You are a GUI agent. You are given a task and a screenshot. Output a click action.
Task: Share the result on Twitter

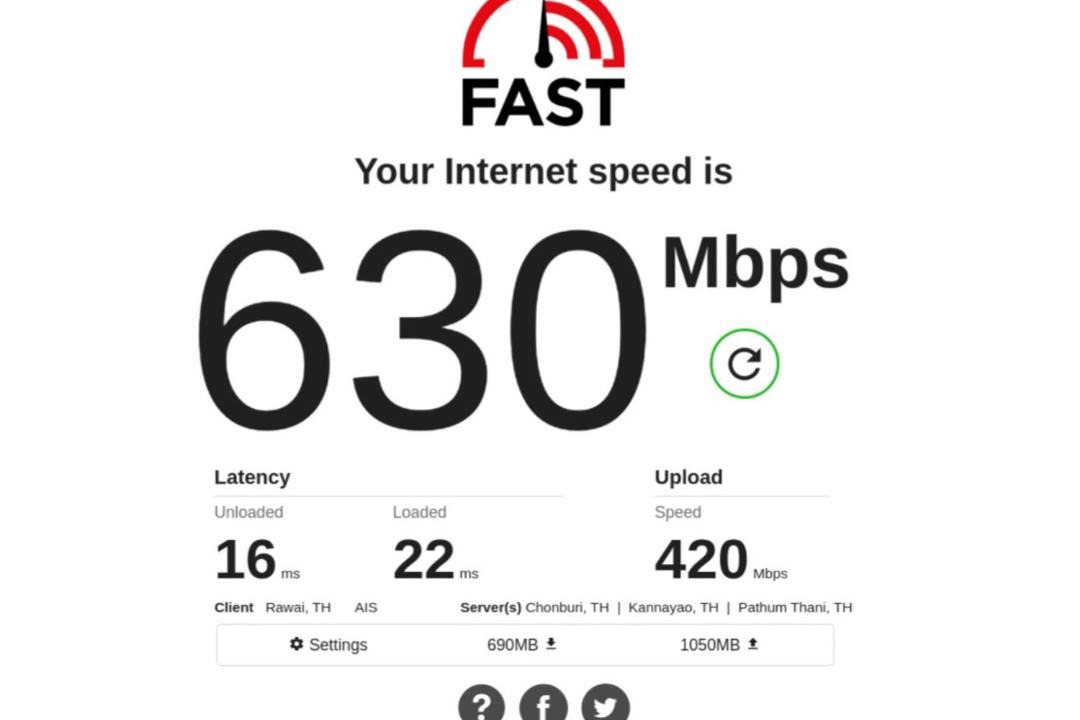click(605, 706)
